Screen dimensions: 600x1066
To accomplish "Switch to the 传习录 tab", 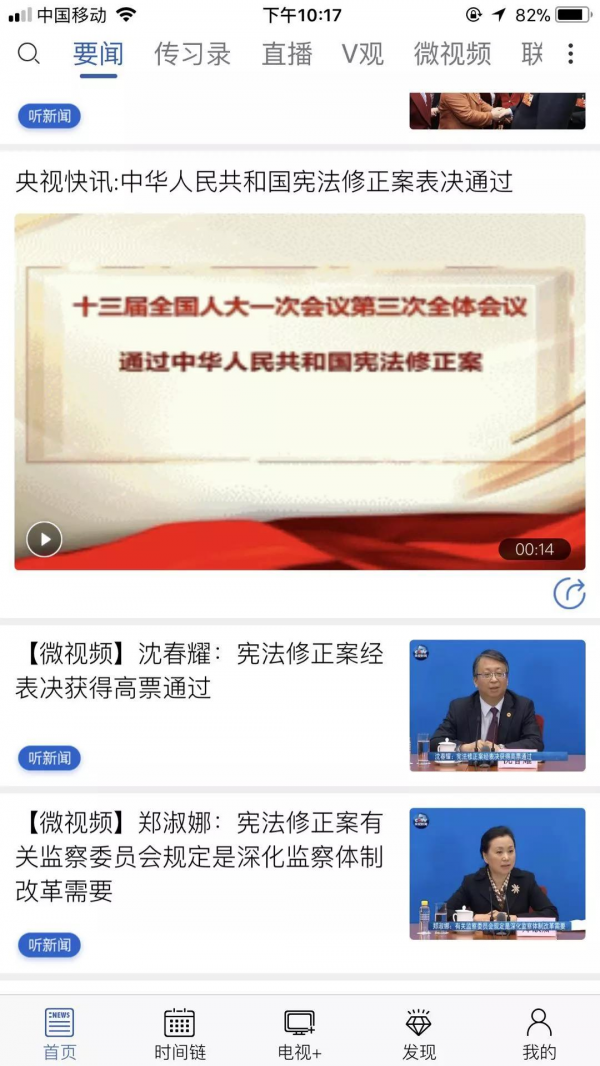I will pos(192,54).
